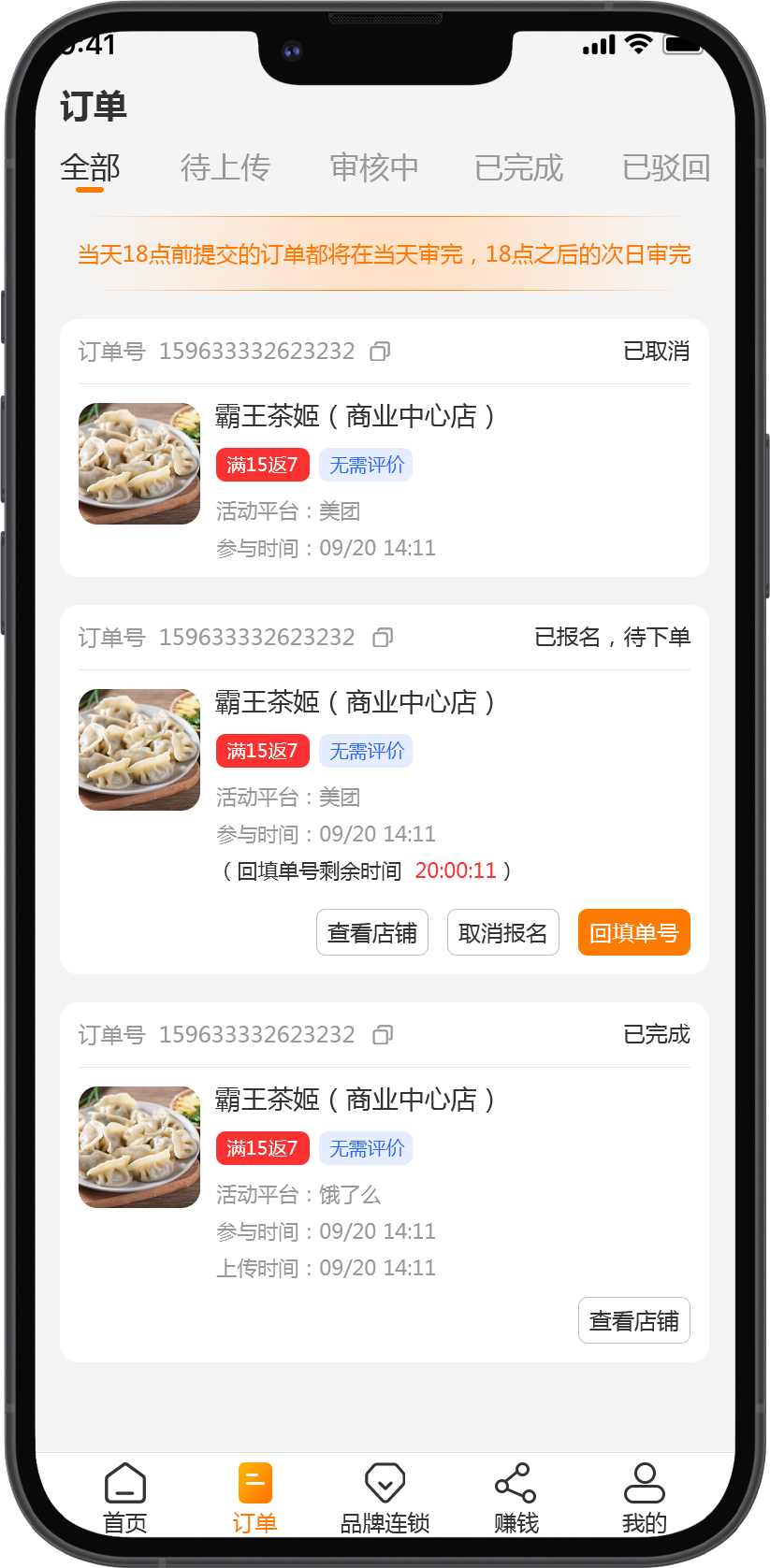The image size is (770, 1568).
Task: Tap 取消报名 to cancel signup
Action: click(503, 932)
